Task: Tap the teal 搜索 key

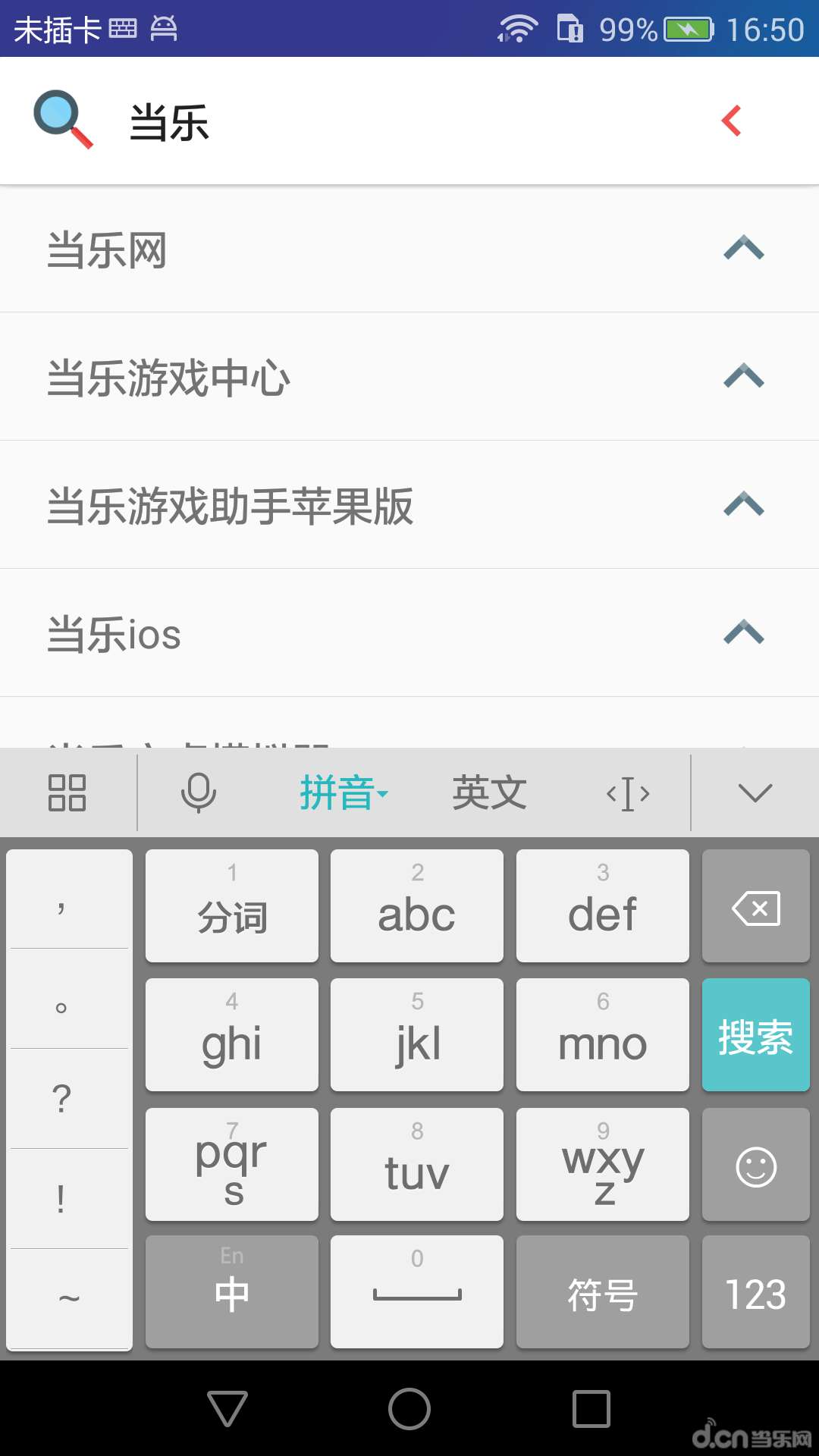Action: point(755,1035)
